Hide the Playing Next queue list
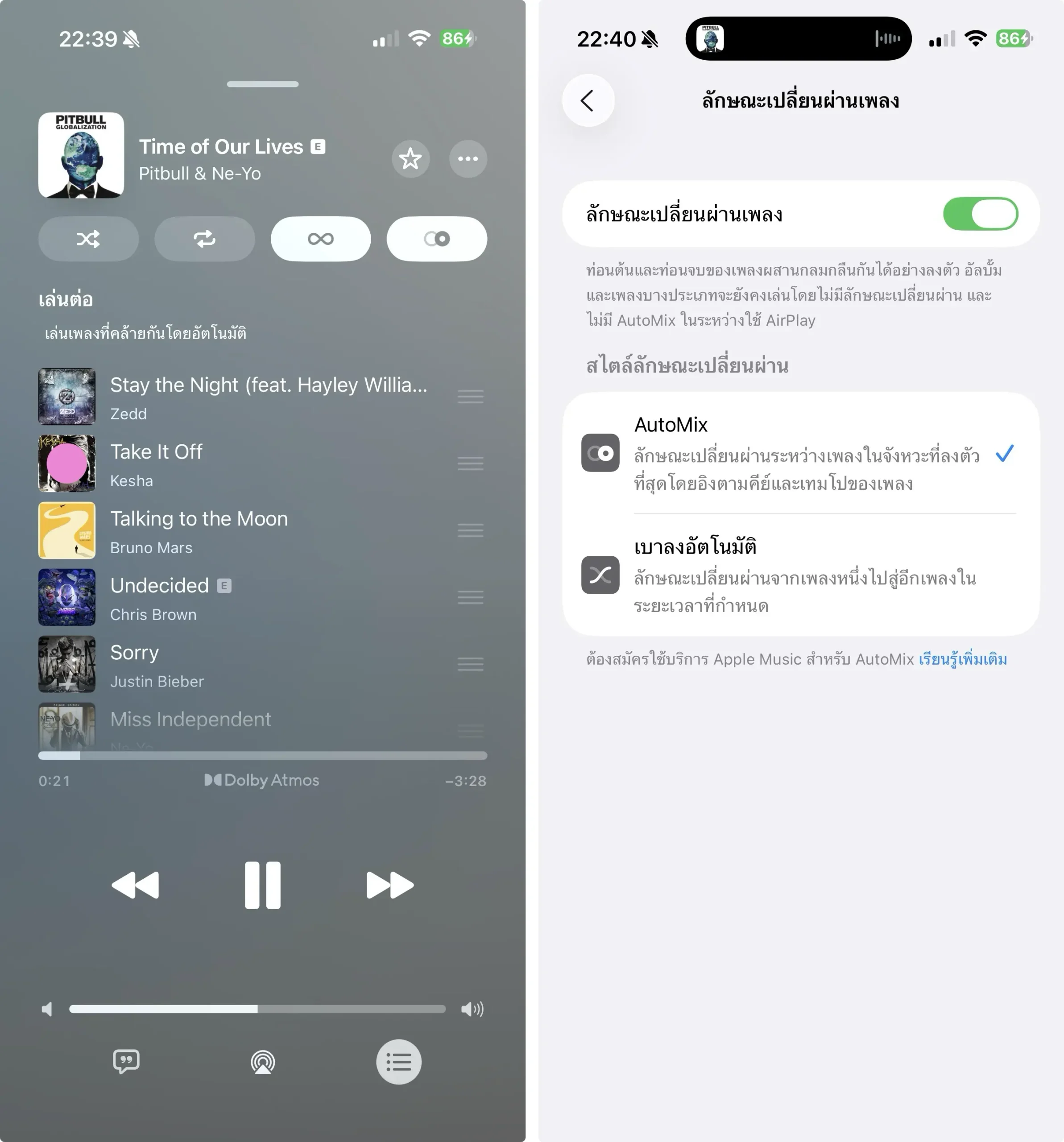 (x=399, y=1062)
